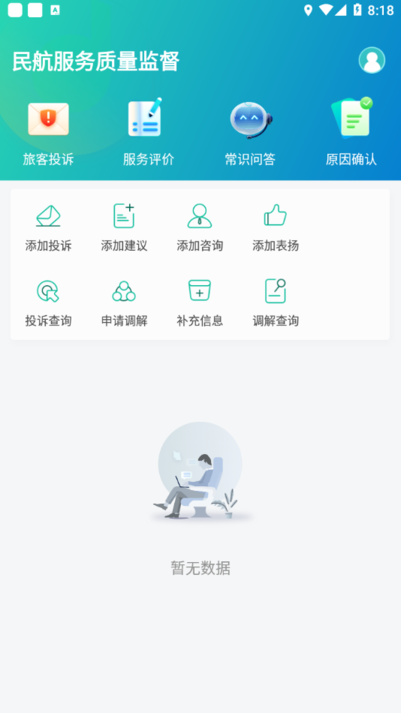The width and height of the screenshot is (401, 713).
Task: Choose 添加表扬
Action: point(276,228)
